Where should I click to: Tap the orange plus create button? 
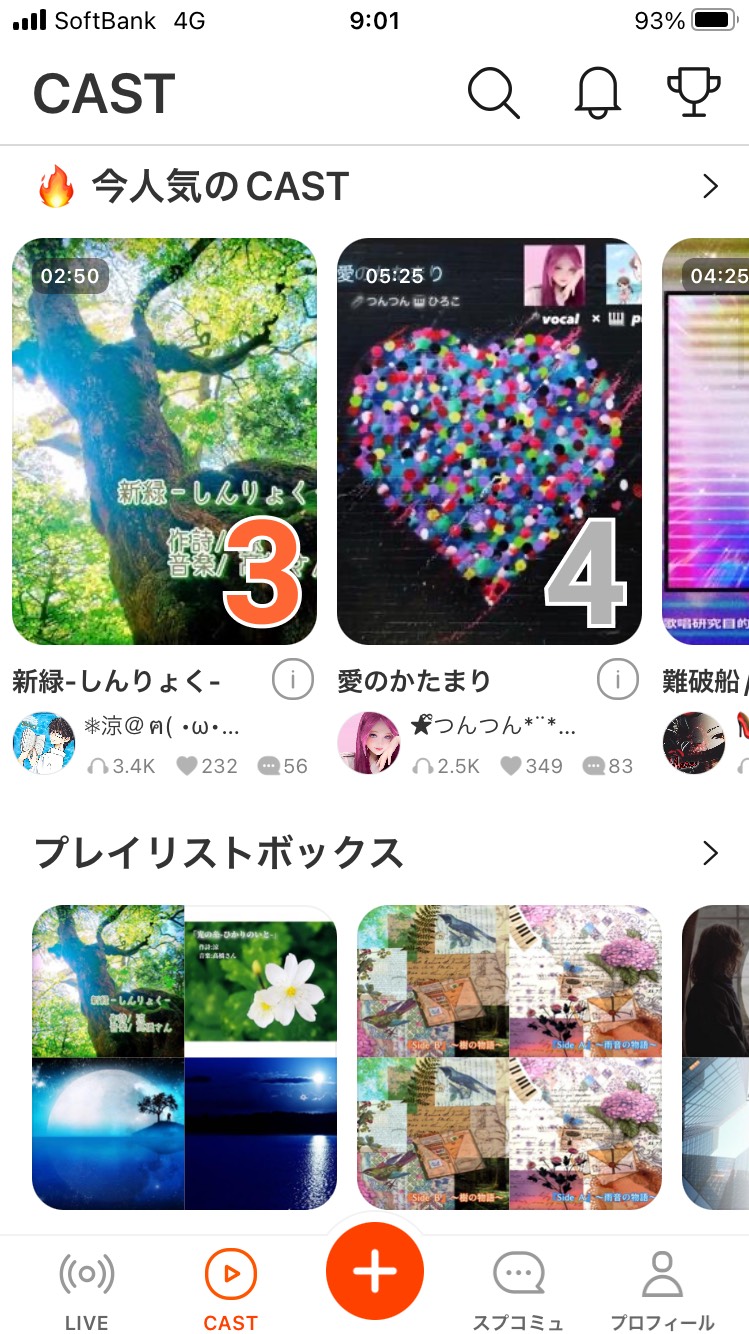[375, 1271]
